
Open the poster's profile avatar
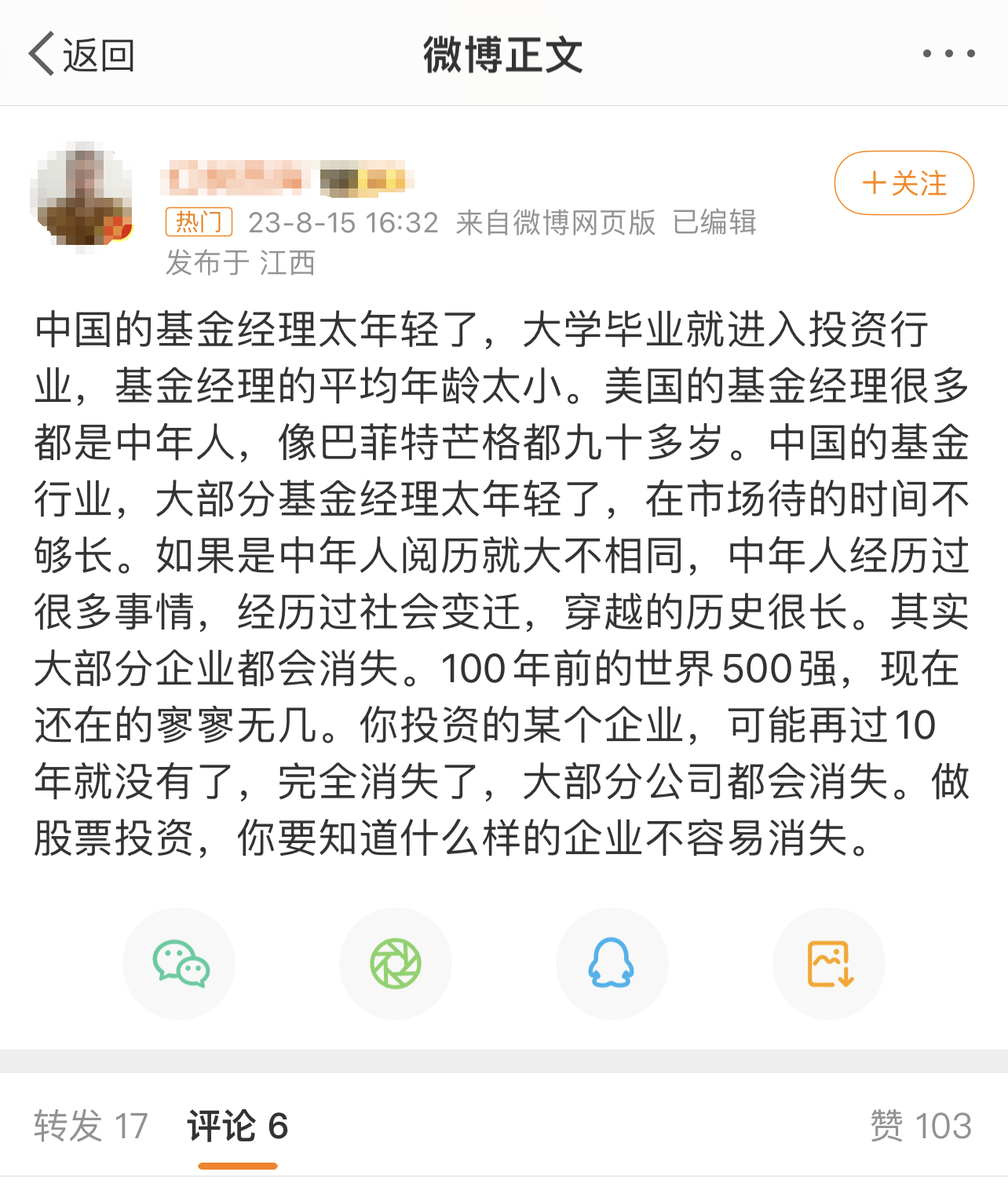pos(82,194)
